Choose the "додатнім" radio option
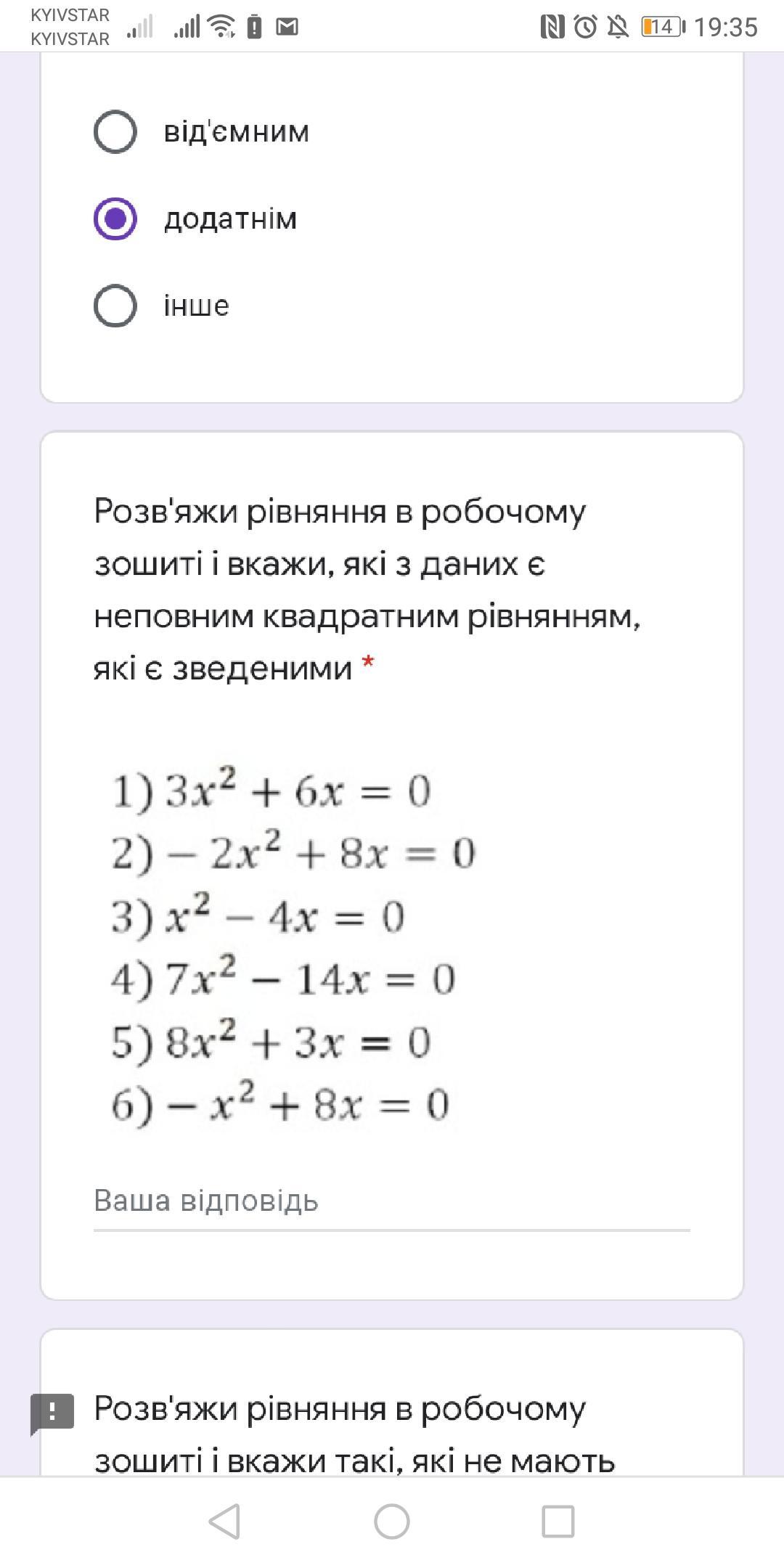 (115, 219)
